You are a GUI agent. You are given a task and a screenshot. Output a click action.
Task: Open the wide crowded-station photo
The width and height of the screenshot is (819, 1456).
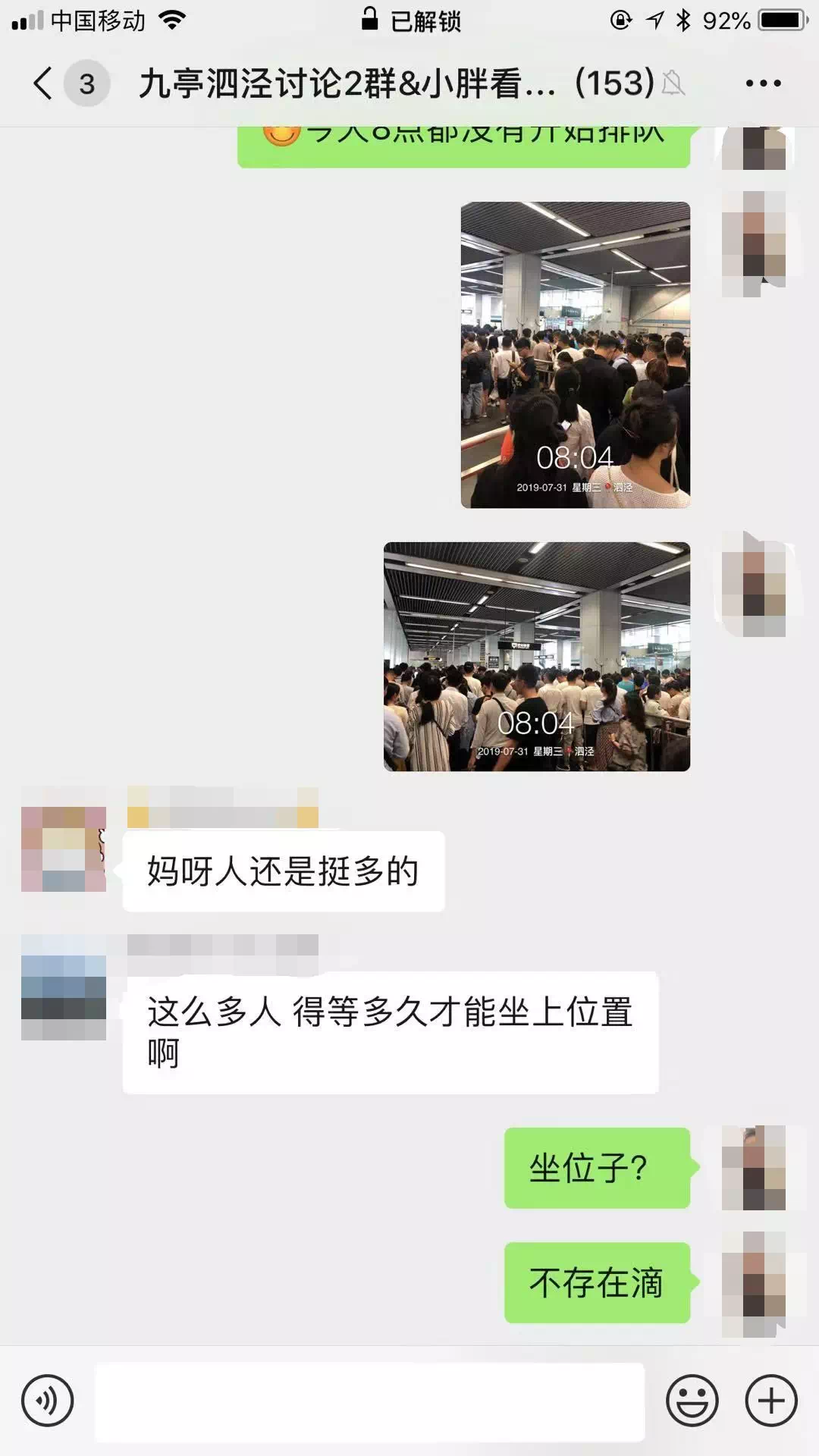536,657
